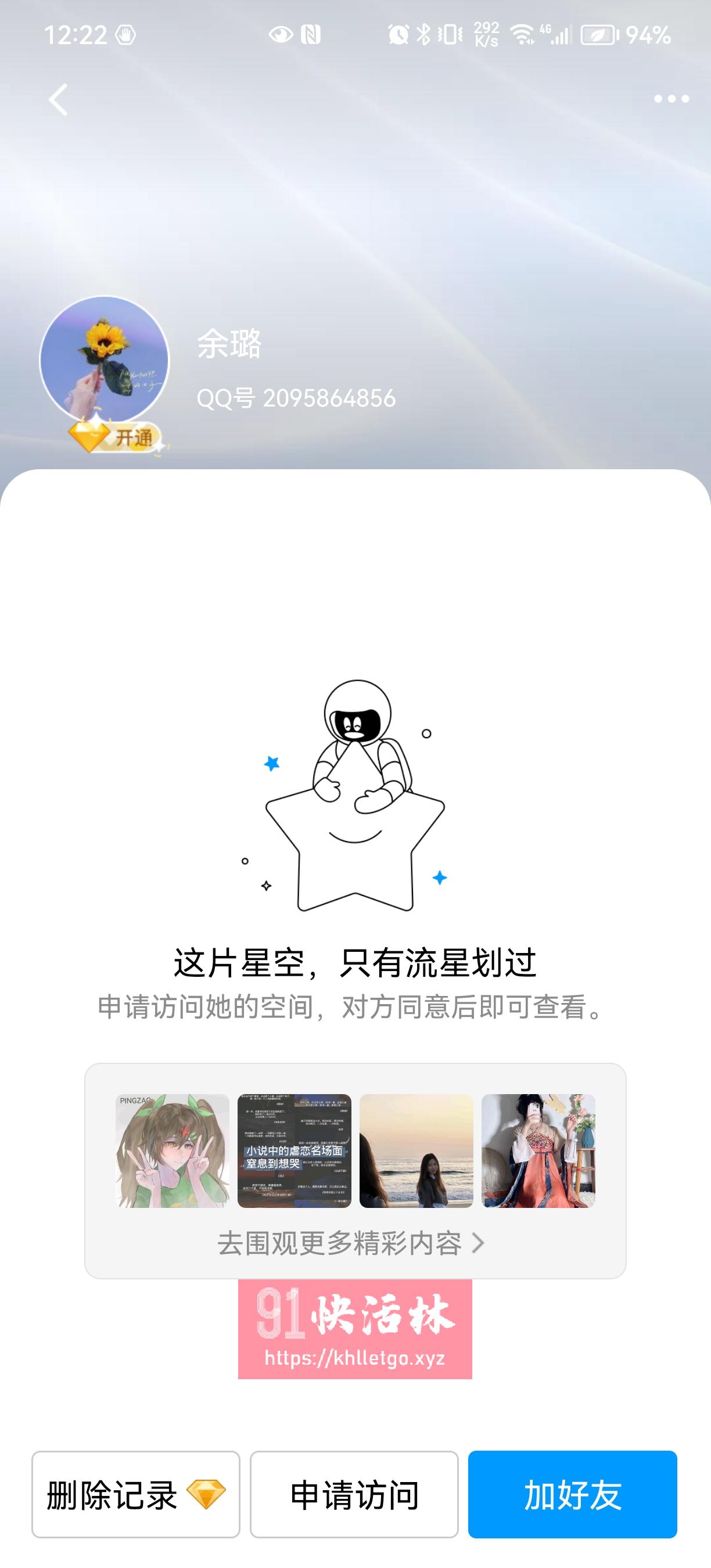This screenshot has width=711, height=1568.
Task: Tap the back arrow to return
Action: 58,99
